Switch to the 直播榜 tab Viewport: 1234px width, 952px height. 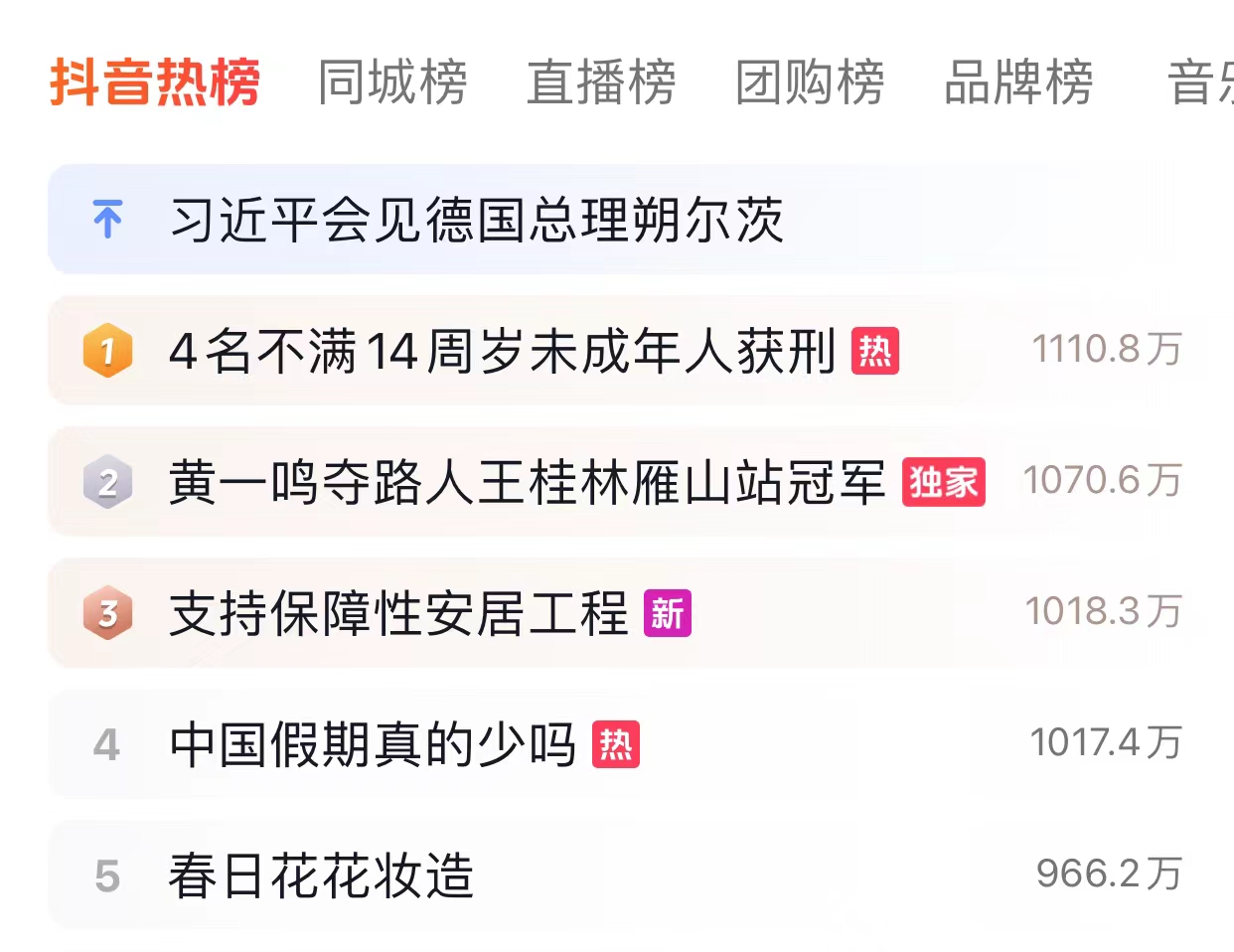(x=601, y=81)
